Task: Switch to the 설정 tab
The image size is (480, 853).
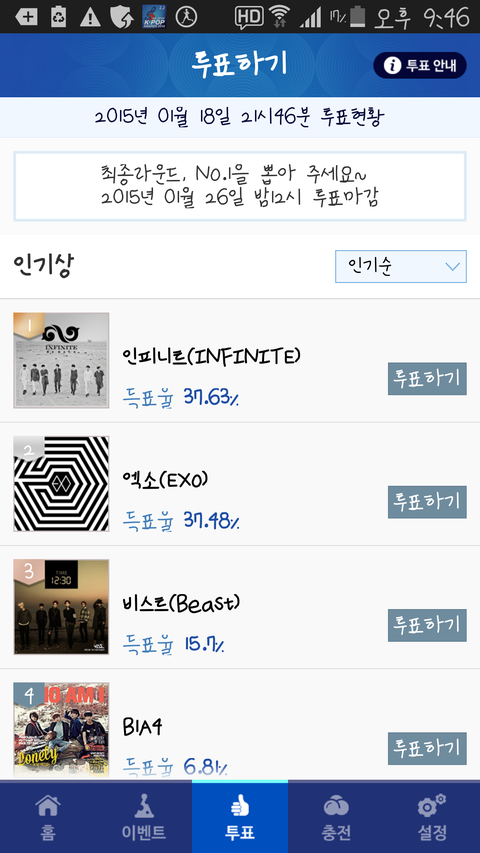Action: point(432,817)
